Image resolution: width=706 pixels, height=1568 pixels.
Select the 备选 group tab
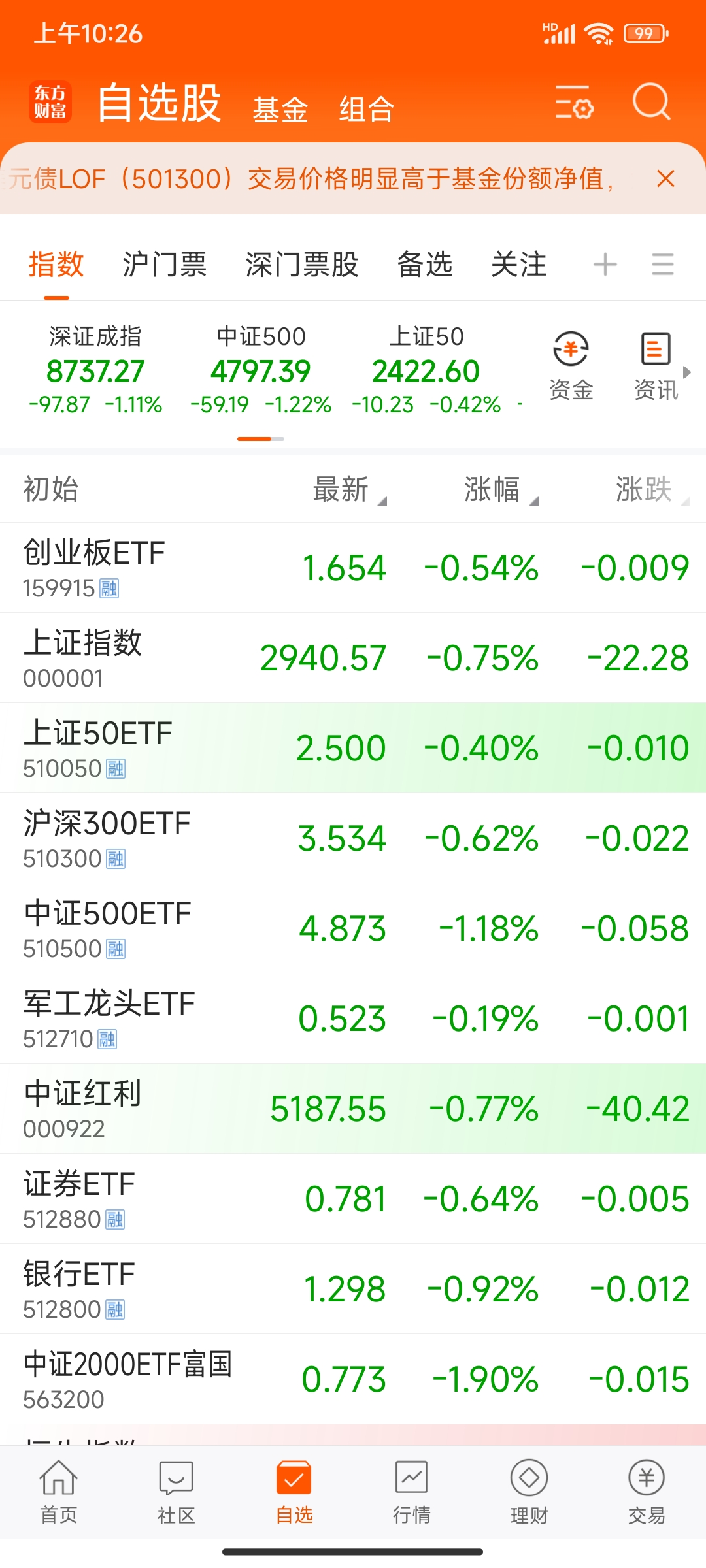[x=425, y=265]
